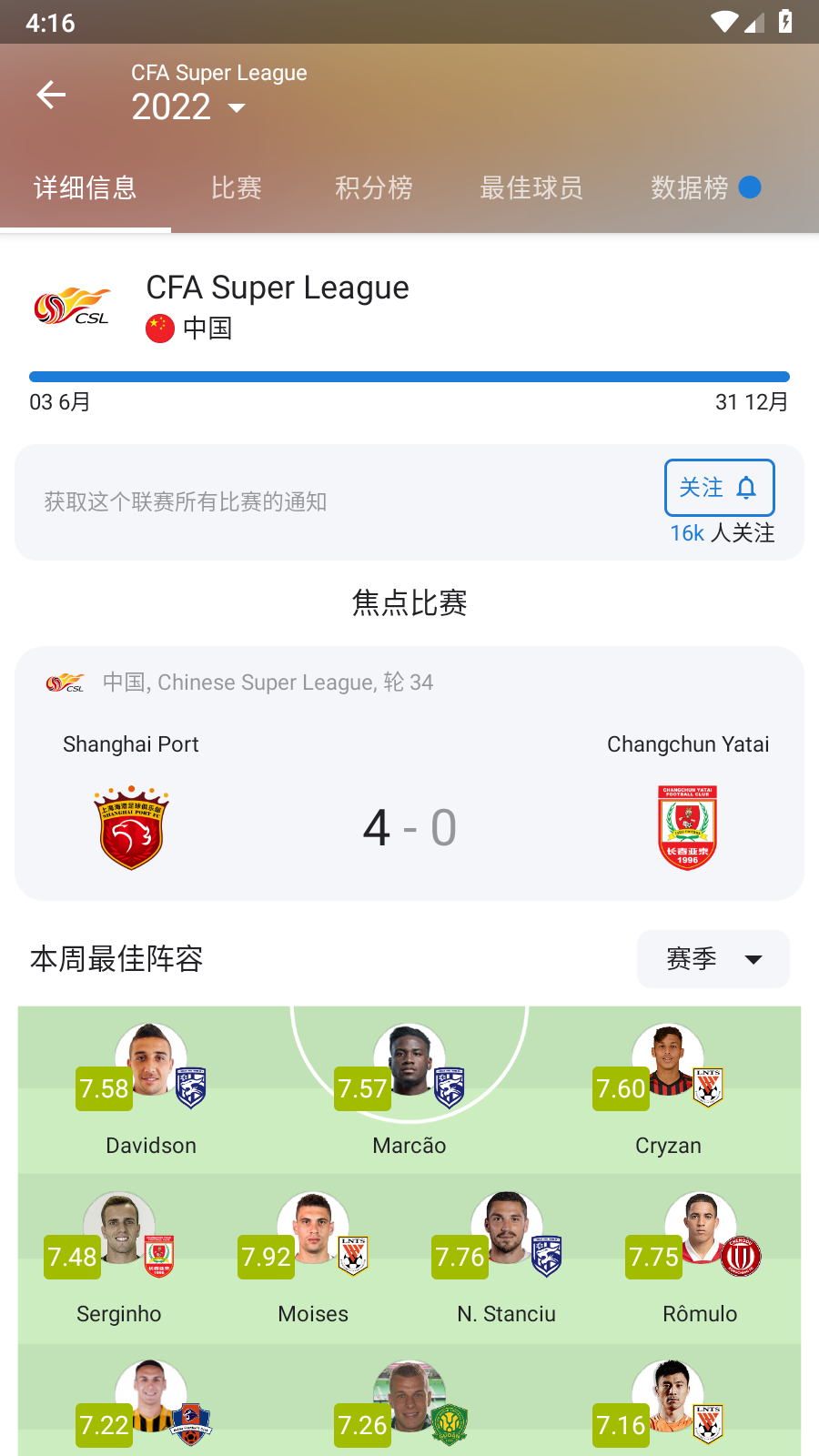Expand the 2022 season selector
819x1456 pixels.
[x=191, y=106]
